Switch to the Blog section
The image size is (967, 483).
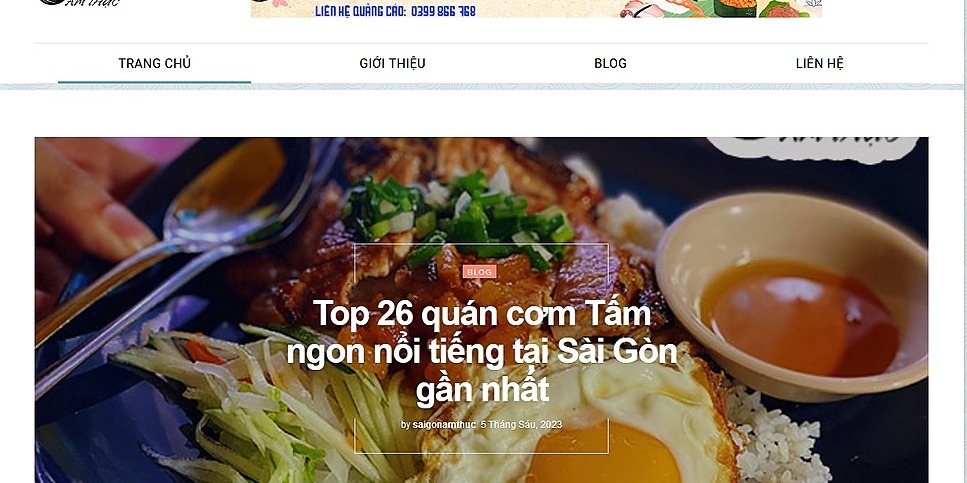[x=610, y=63]
